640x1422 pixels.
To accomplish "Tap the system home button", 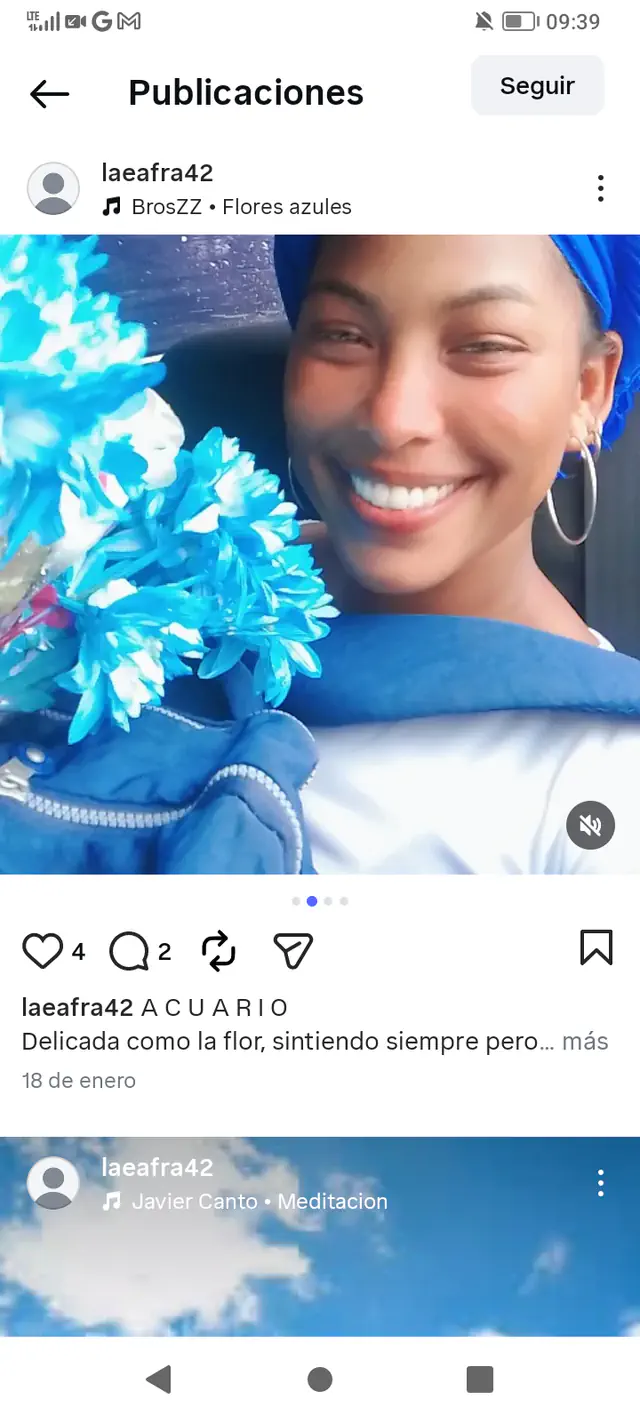I will [x=320, y=1380].
